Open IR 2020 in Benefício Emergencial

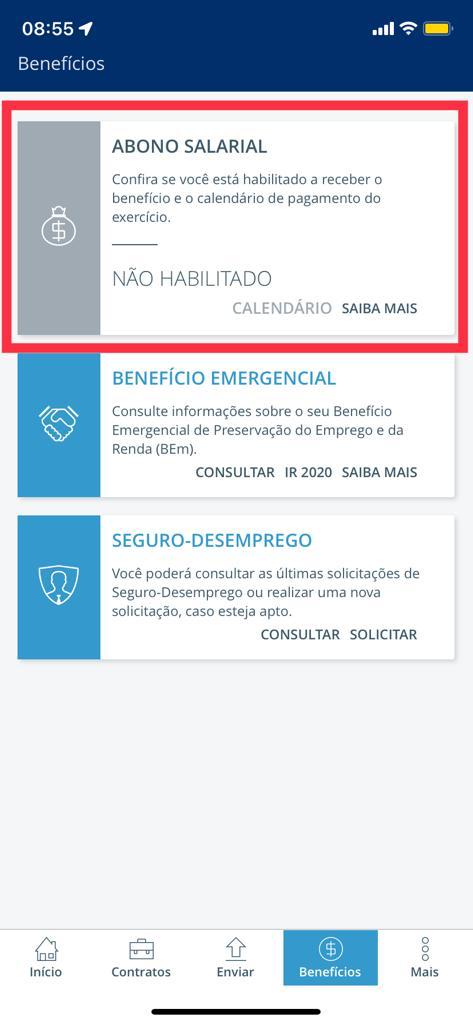pos(308,472)
